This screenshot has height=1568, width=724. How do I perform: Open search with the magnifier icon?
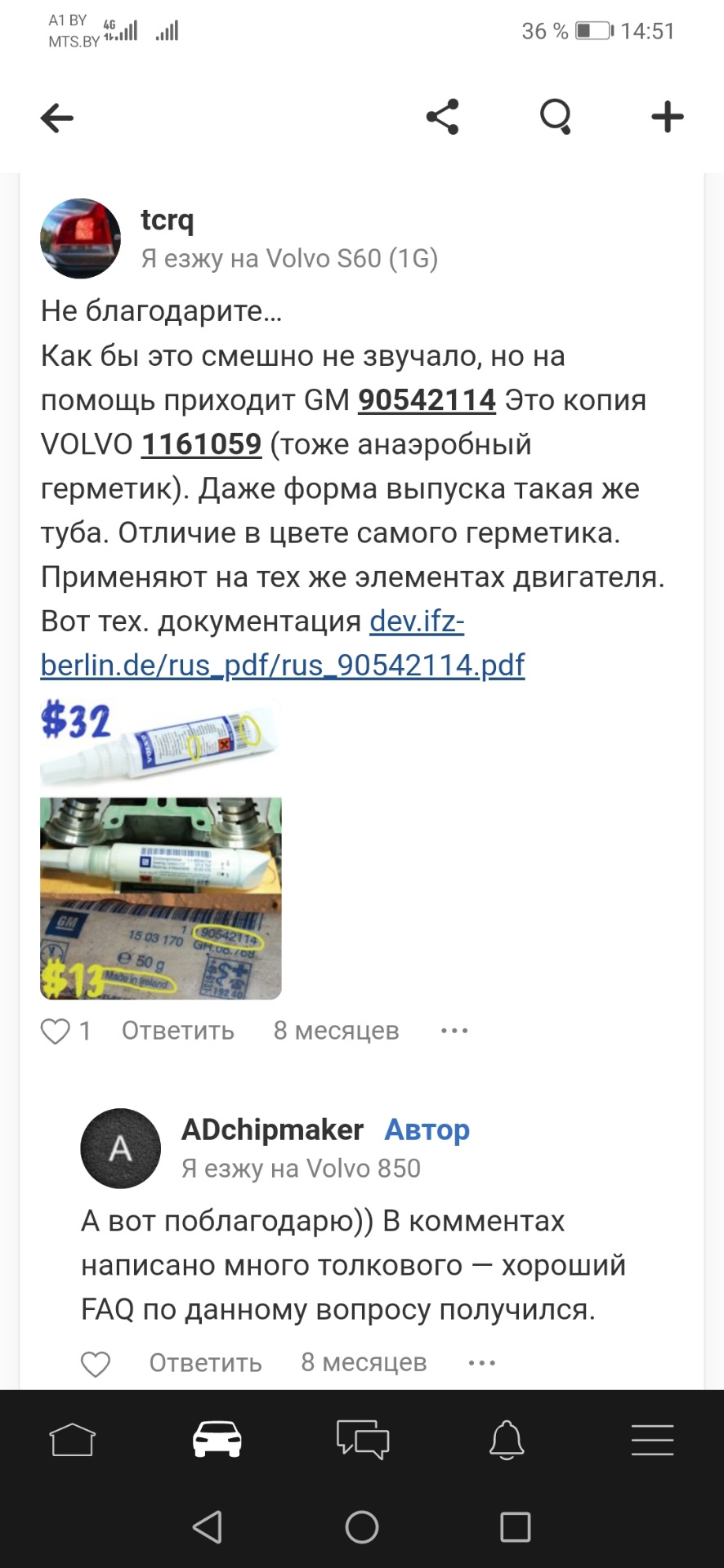pyautogui.click(x=555, y=117)
